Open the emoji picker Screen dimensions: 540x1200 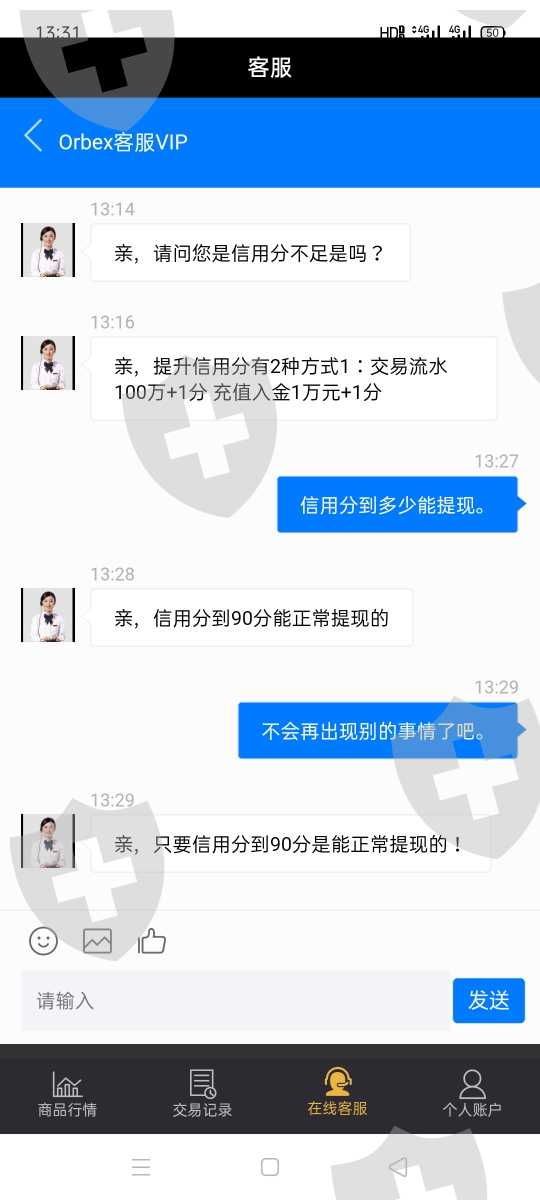point(43,941)
